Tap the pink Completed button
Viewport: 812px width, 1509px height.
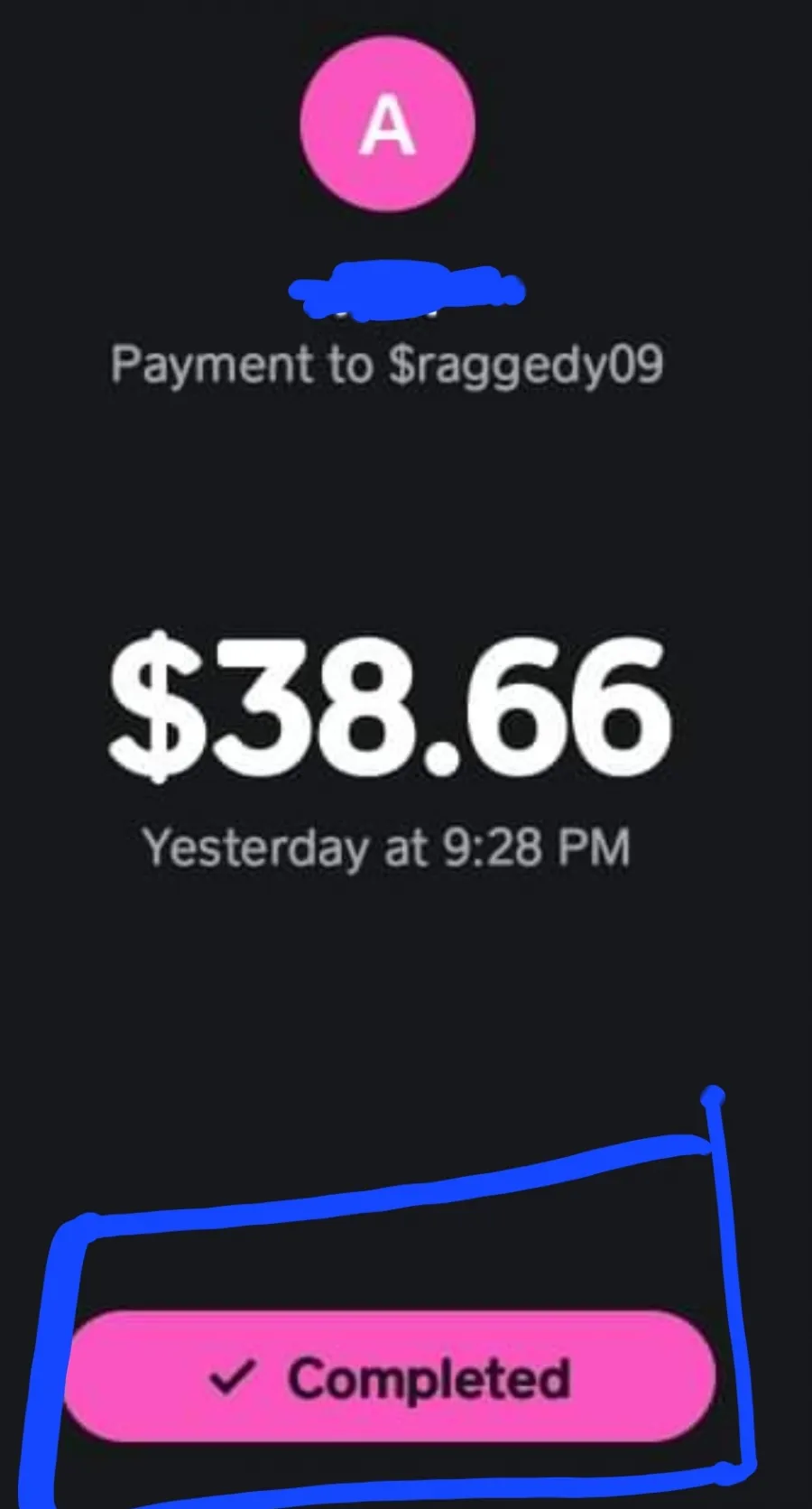click(x=389, y=1376)
